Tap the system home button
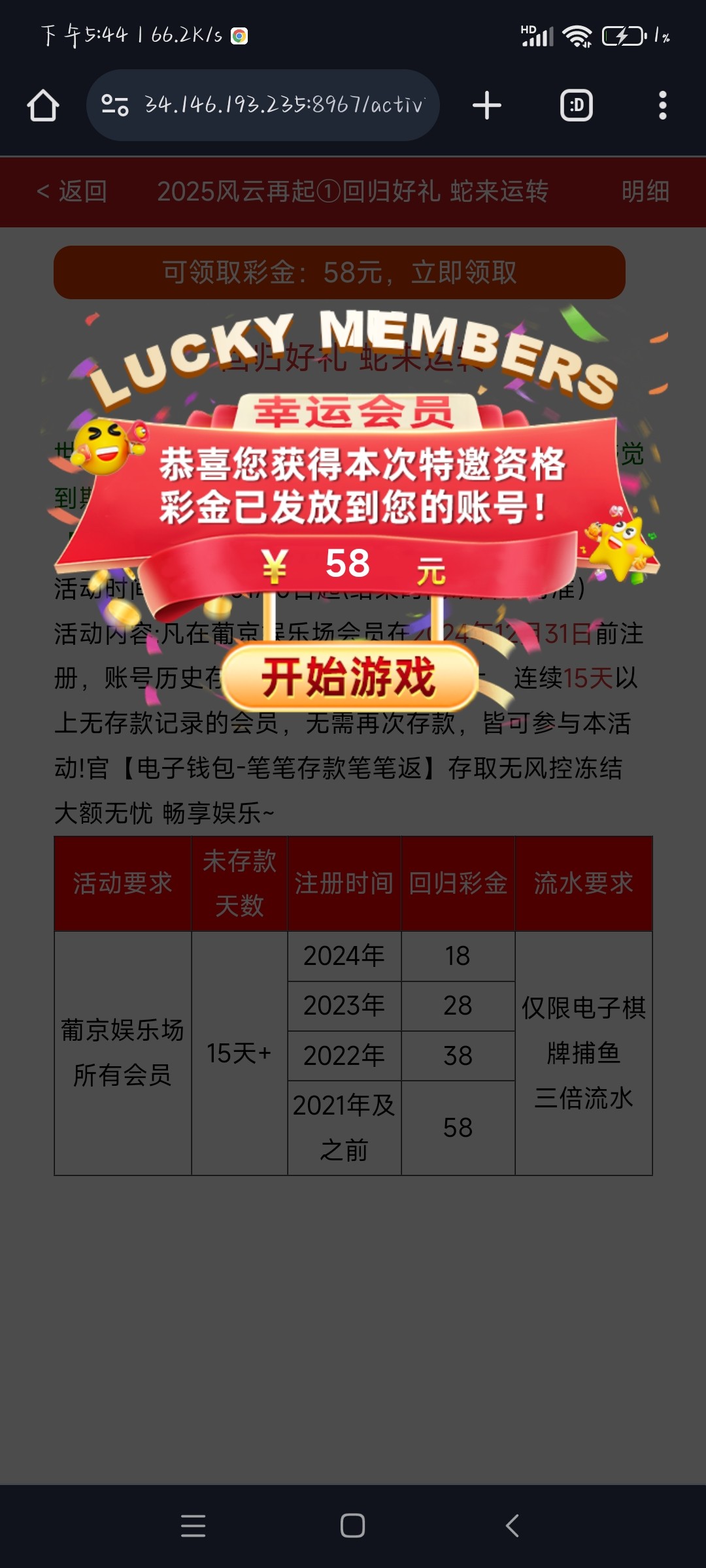This screenshot has height=1568, width=706. (x=352, y=1526)
